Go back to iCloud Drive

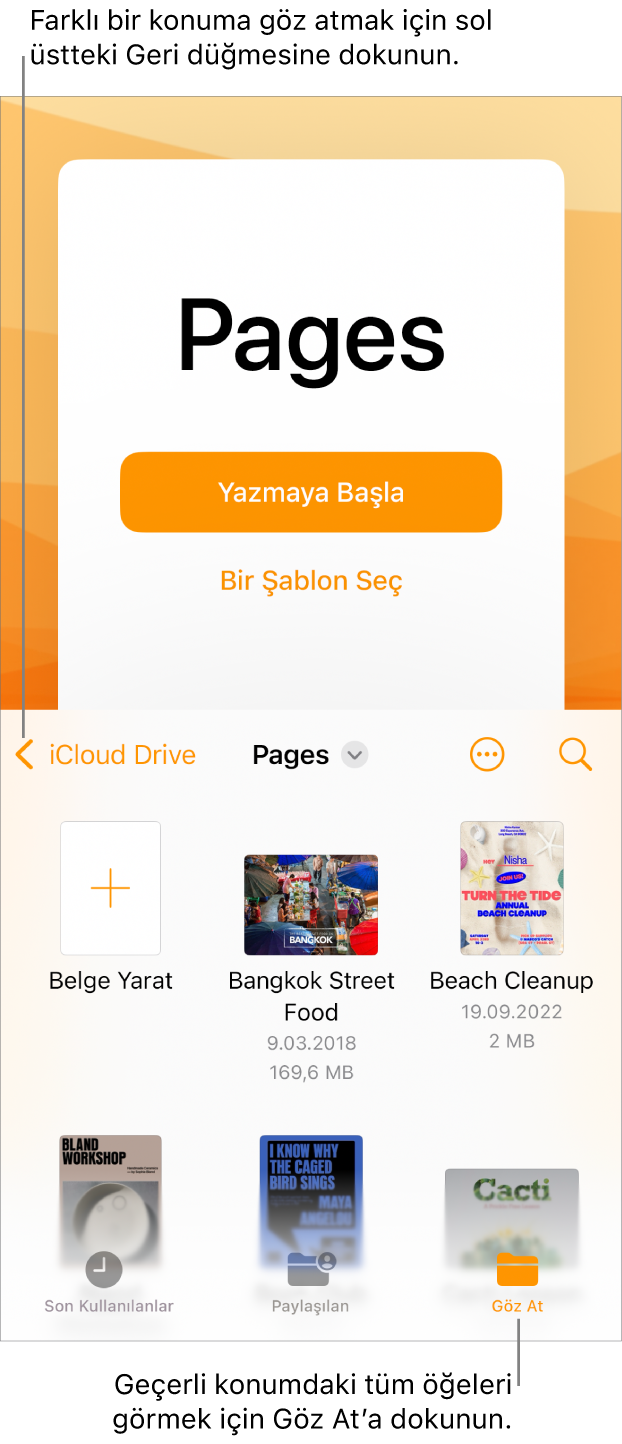tap(106, 755)
